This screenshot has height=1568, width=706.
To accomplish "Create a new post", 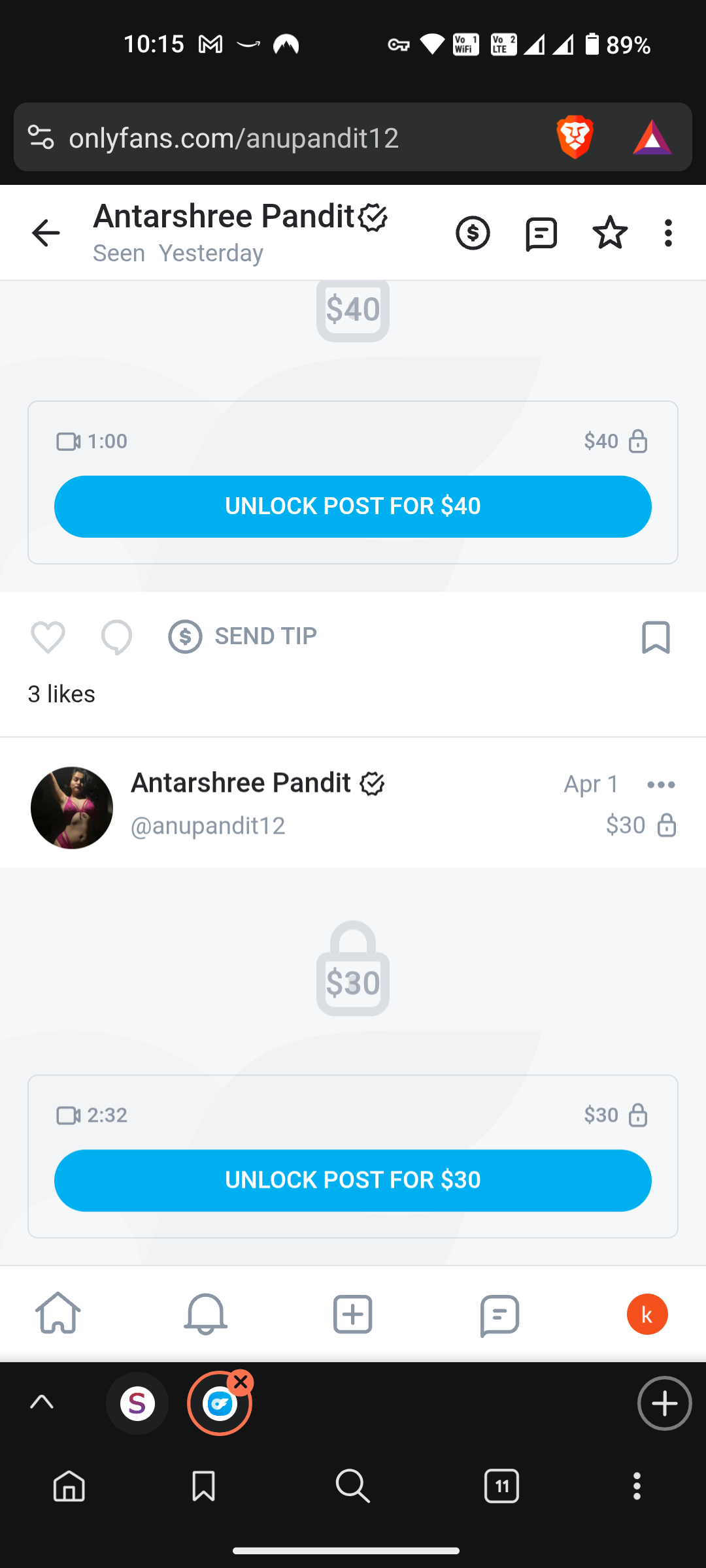I will pyautogui.click(x=352, y=1313).
